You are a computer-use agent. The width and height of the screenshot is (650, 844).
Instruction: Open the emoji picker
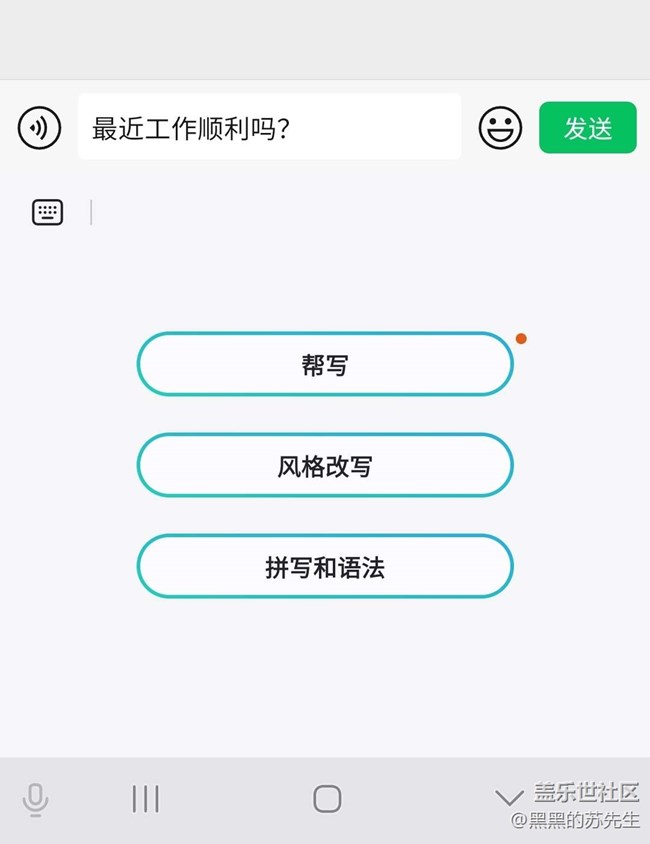(500, 128)
